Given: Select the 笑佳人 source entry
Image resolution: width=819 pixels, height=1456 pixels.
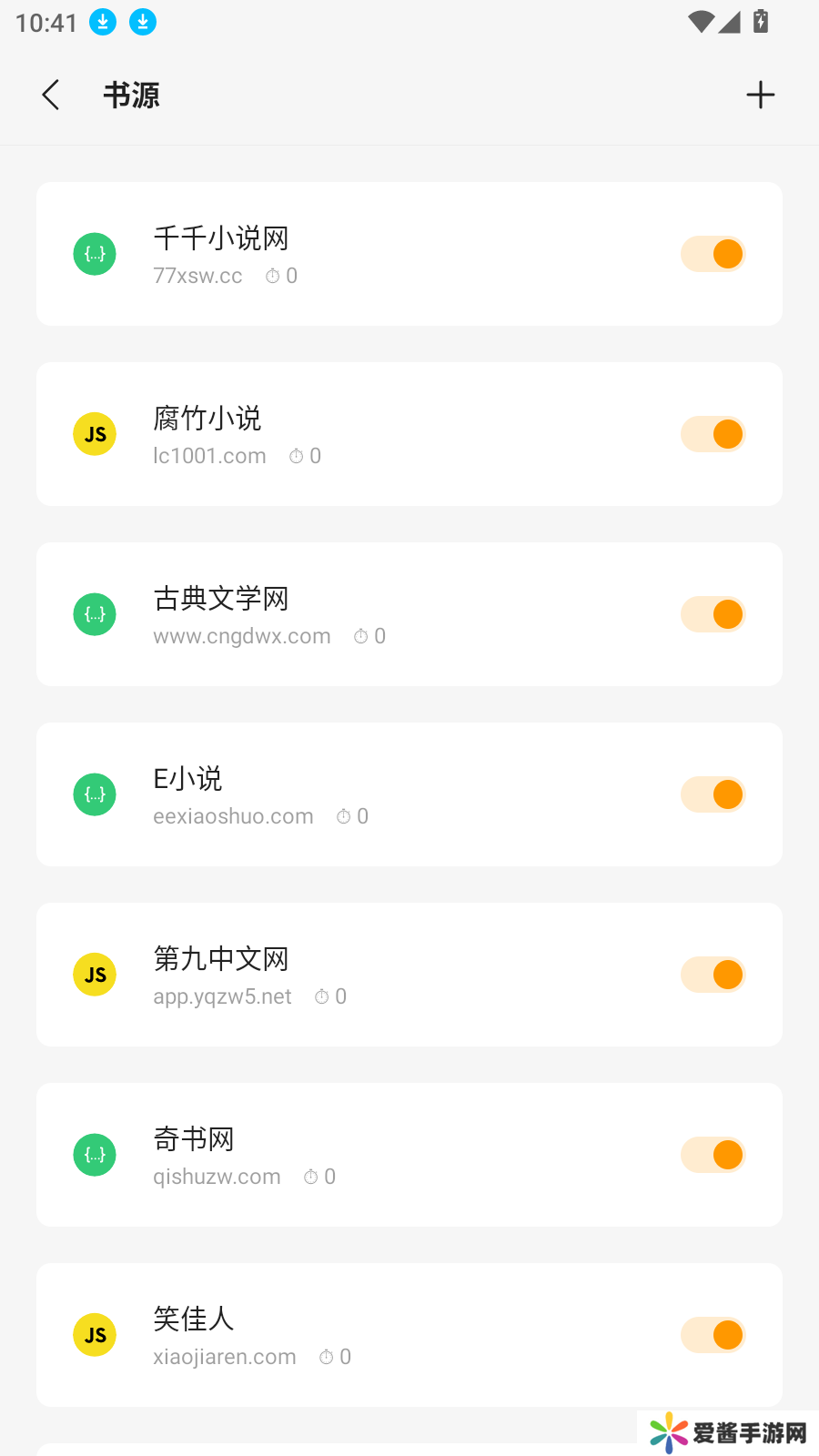Looking at the screenshot, I should point(364,1335).
